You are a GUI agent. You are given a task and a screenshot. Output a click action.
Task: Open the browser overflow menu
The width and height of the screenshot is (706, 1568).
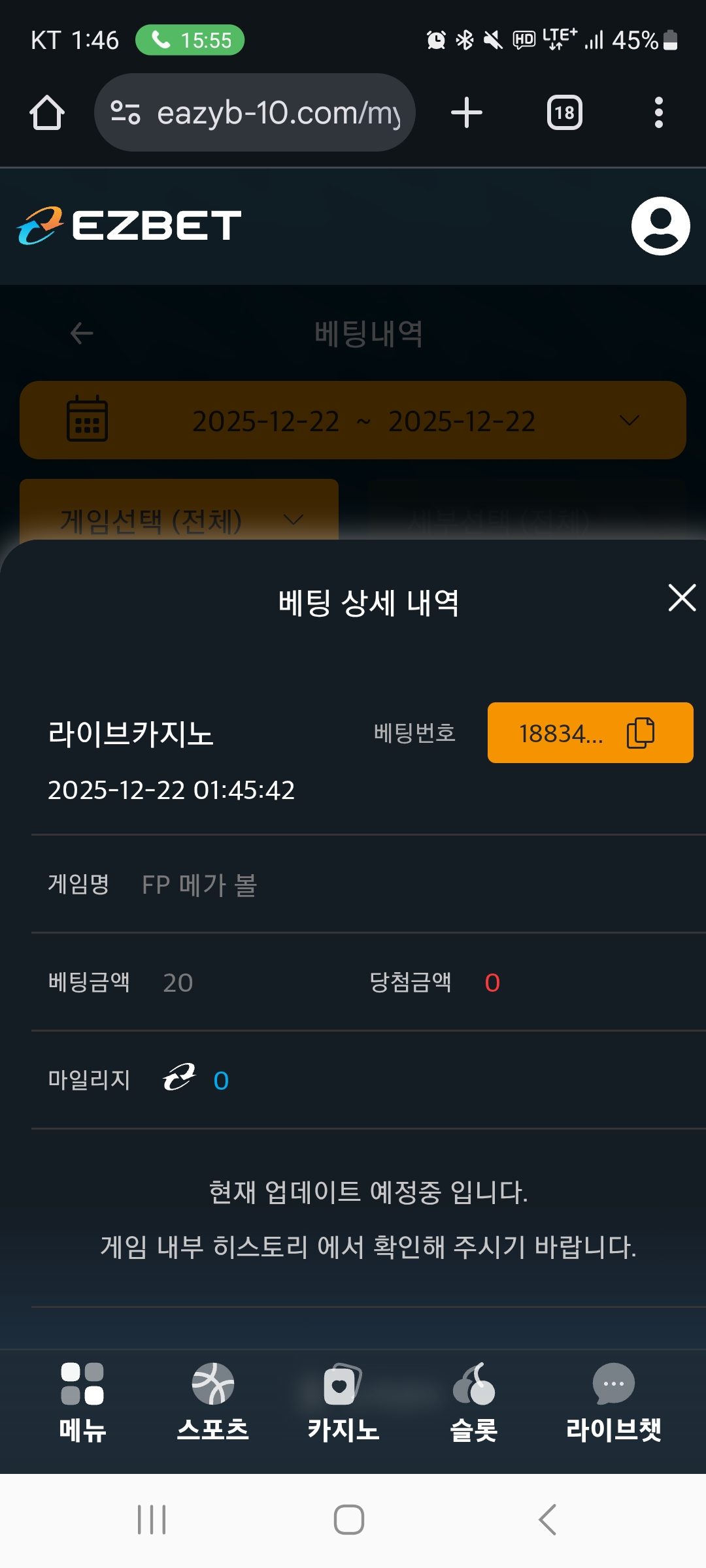[x=658, y=112]
